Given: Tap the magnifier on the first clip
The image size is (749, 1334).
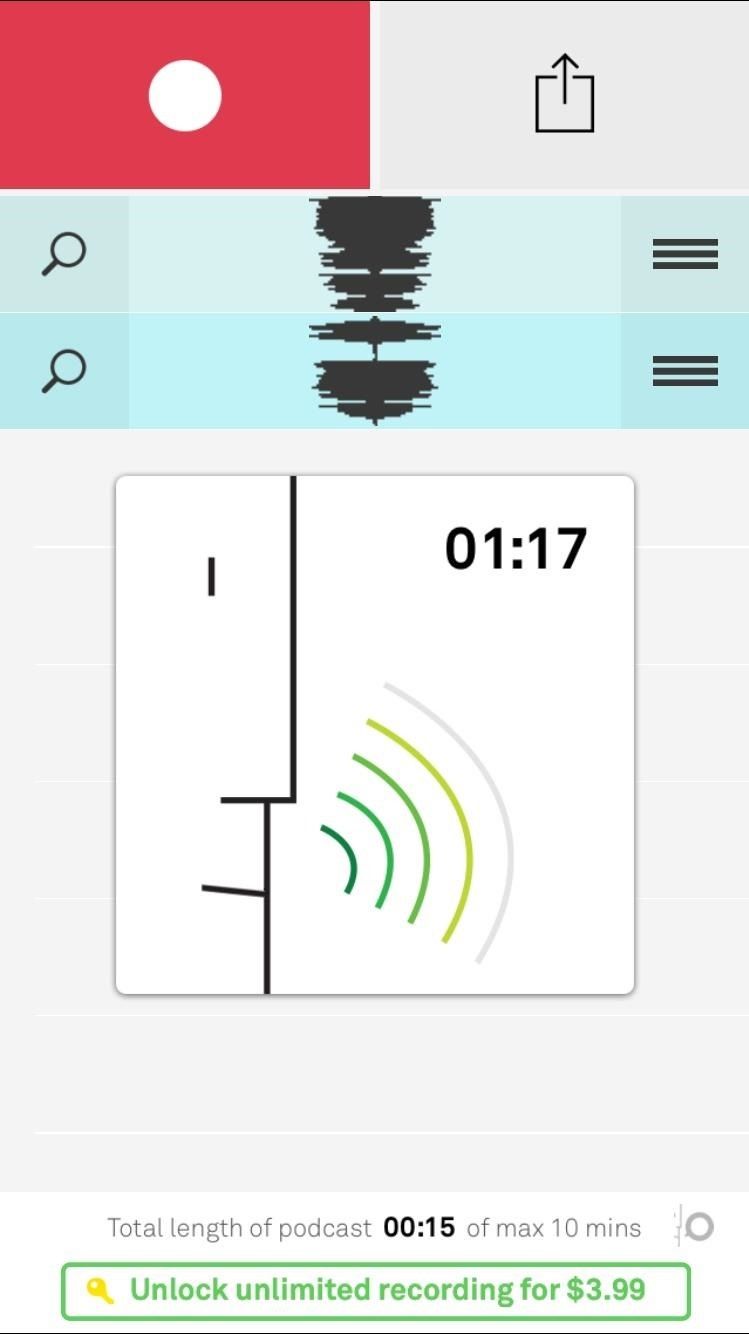Looking at the screenshot, I should (64, 254).
